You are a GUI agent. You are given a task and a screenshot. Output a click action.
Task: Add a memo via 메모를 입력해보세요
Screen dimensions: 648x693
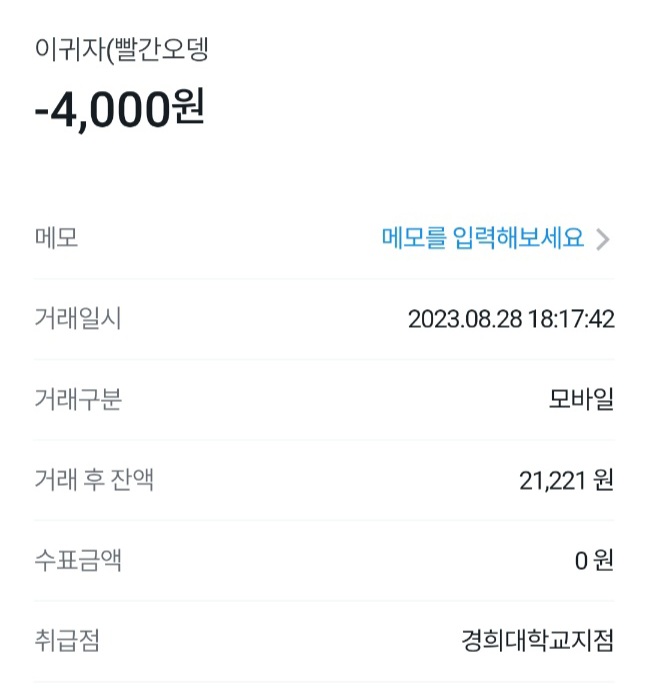pyautogui.click(x=483, y=239)
